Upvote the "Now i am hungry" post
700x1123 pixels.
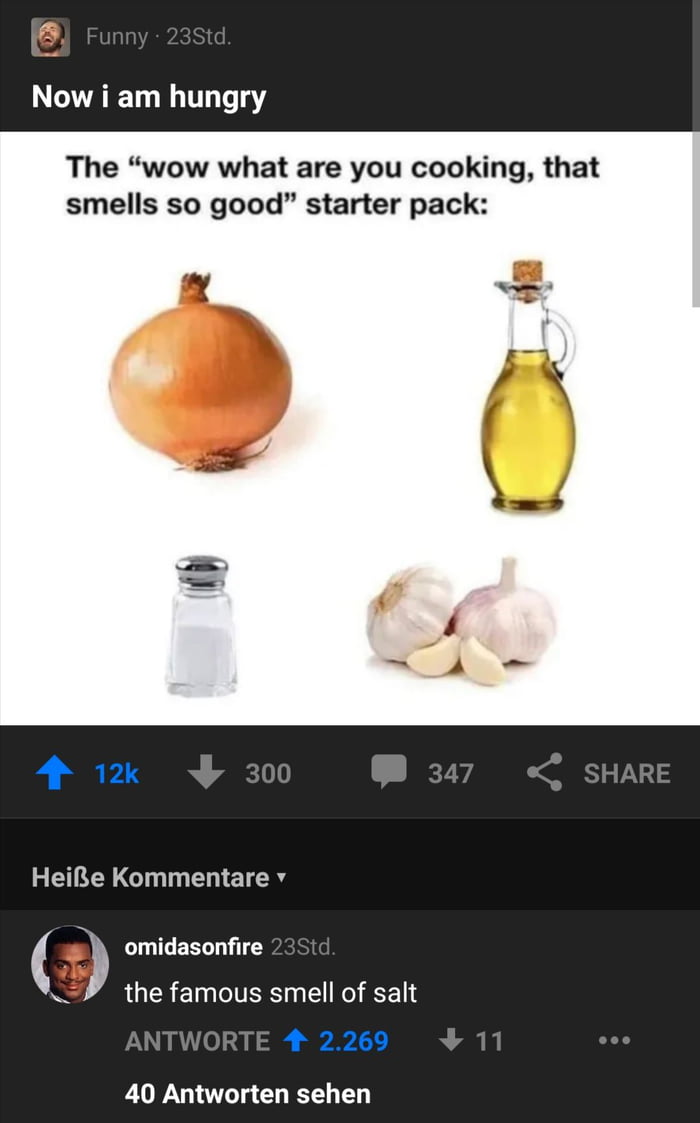(56, 773)
